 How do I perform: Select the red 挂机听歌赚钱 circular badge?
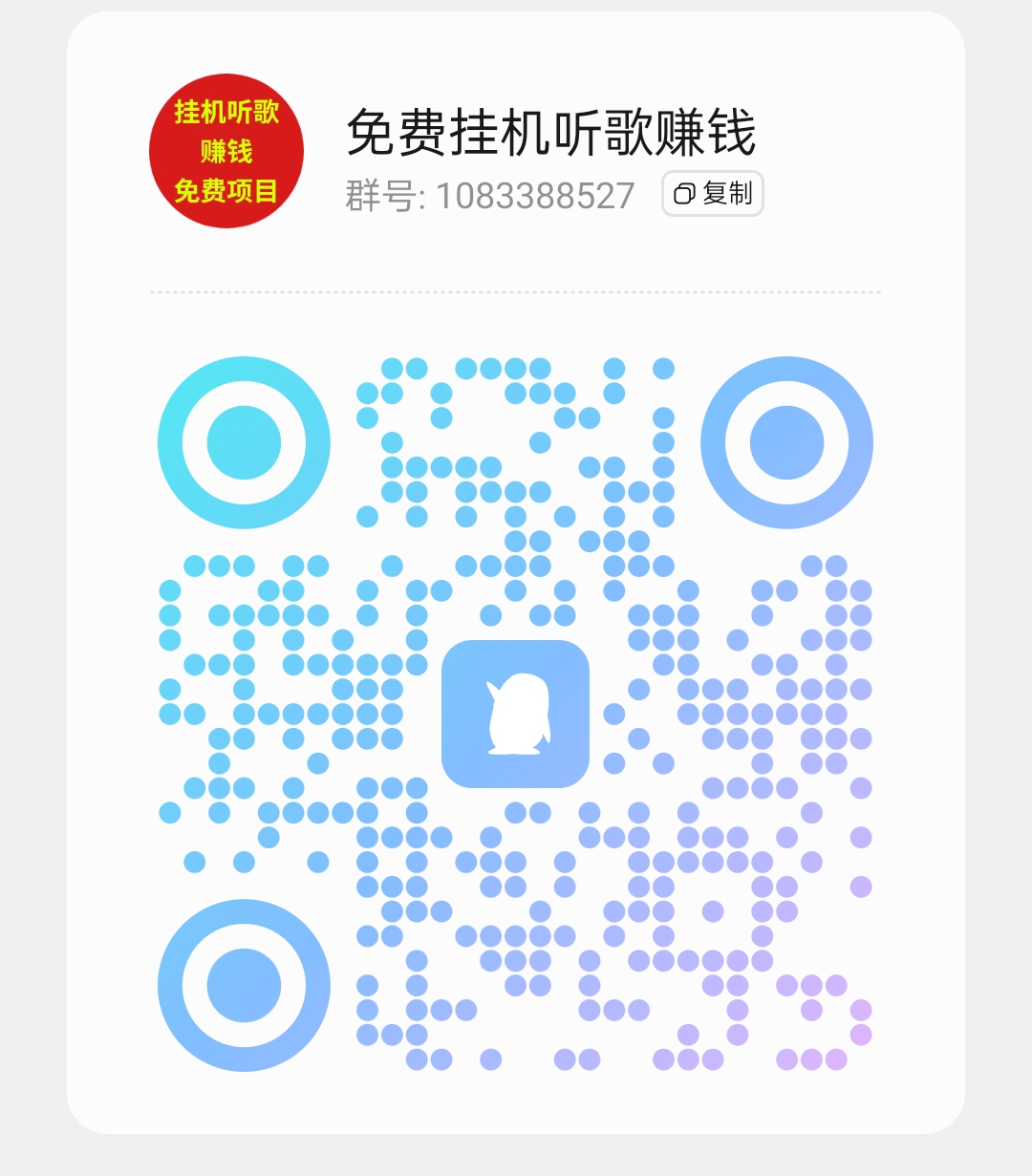(230, 153)
